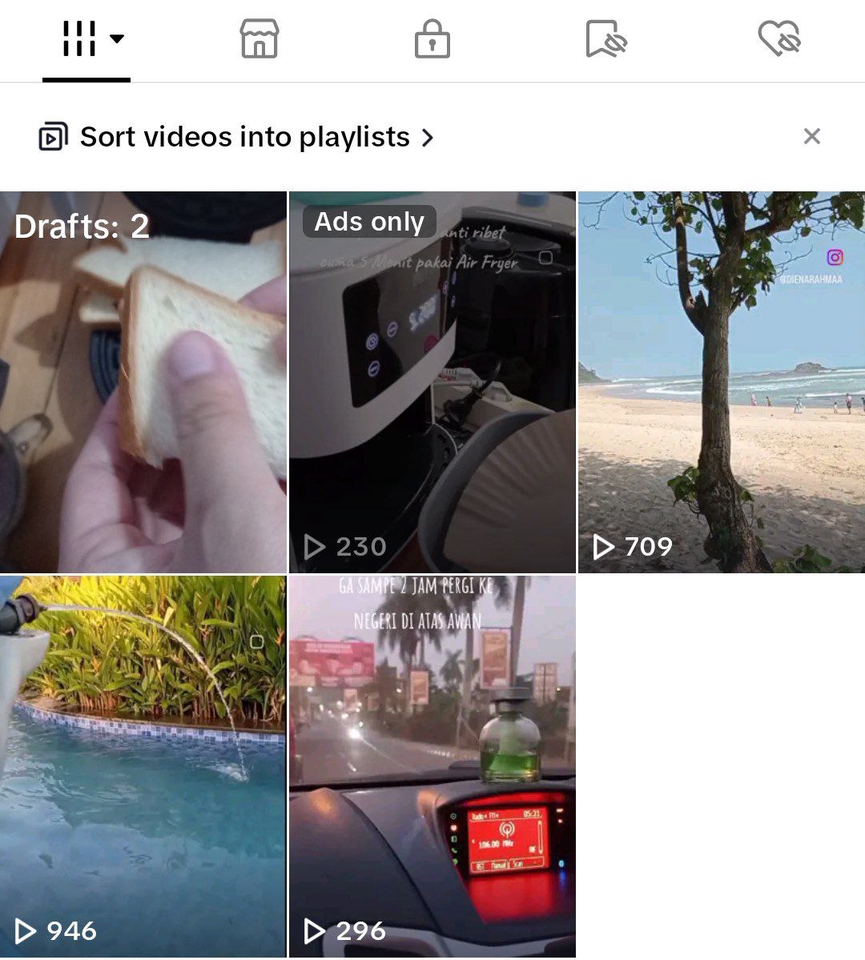Play the car dashboard video with 296 views
Image resolution: width=865 pixels, height=960 pixels.
[432, 765]
